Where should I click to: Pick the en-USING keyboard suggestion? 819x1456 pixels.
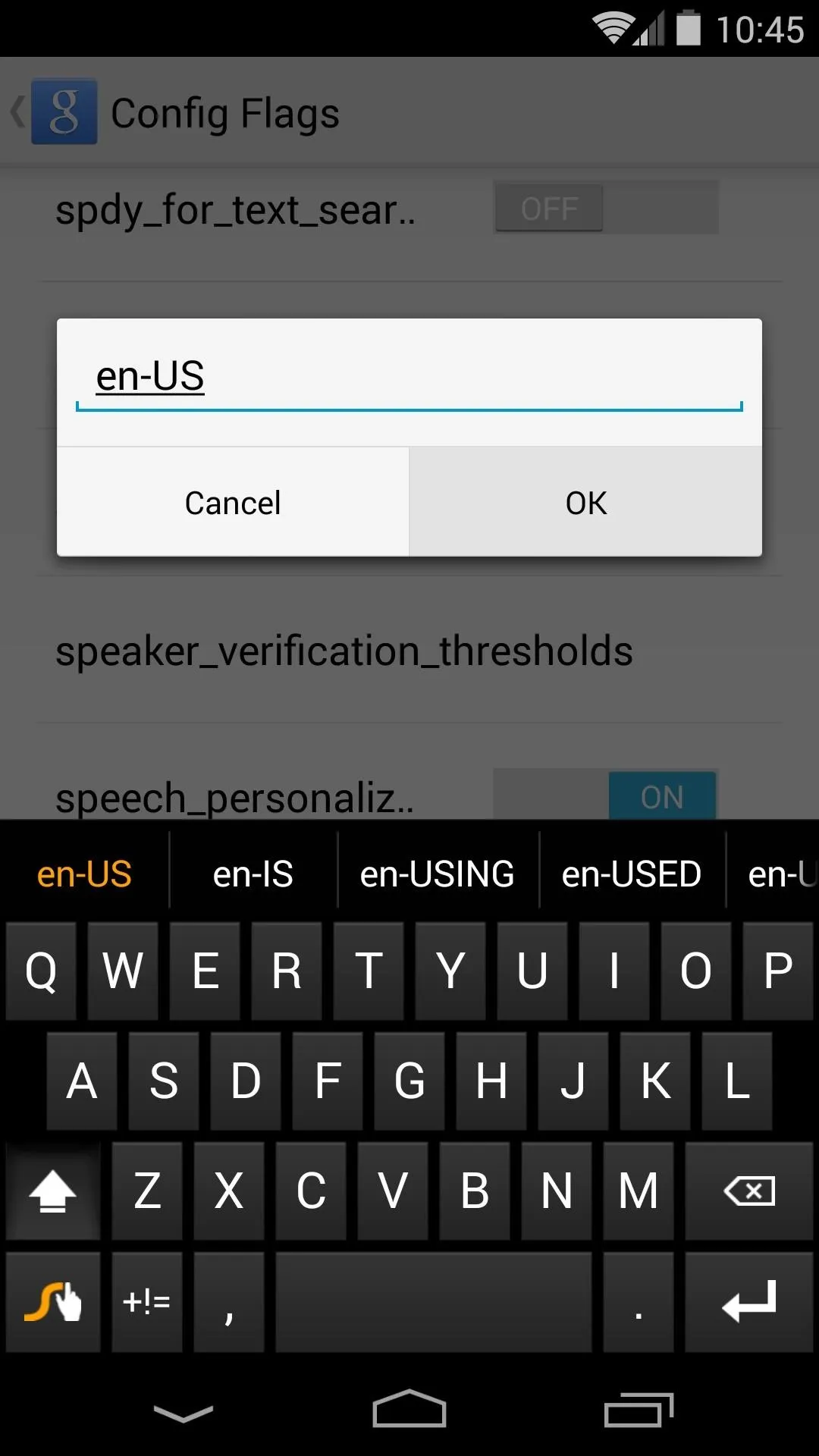[438, 874]
